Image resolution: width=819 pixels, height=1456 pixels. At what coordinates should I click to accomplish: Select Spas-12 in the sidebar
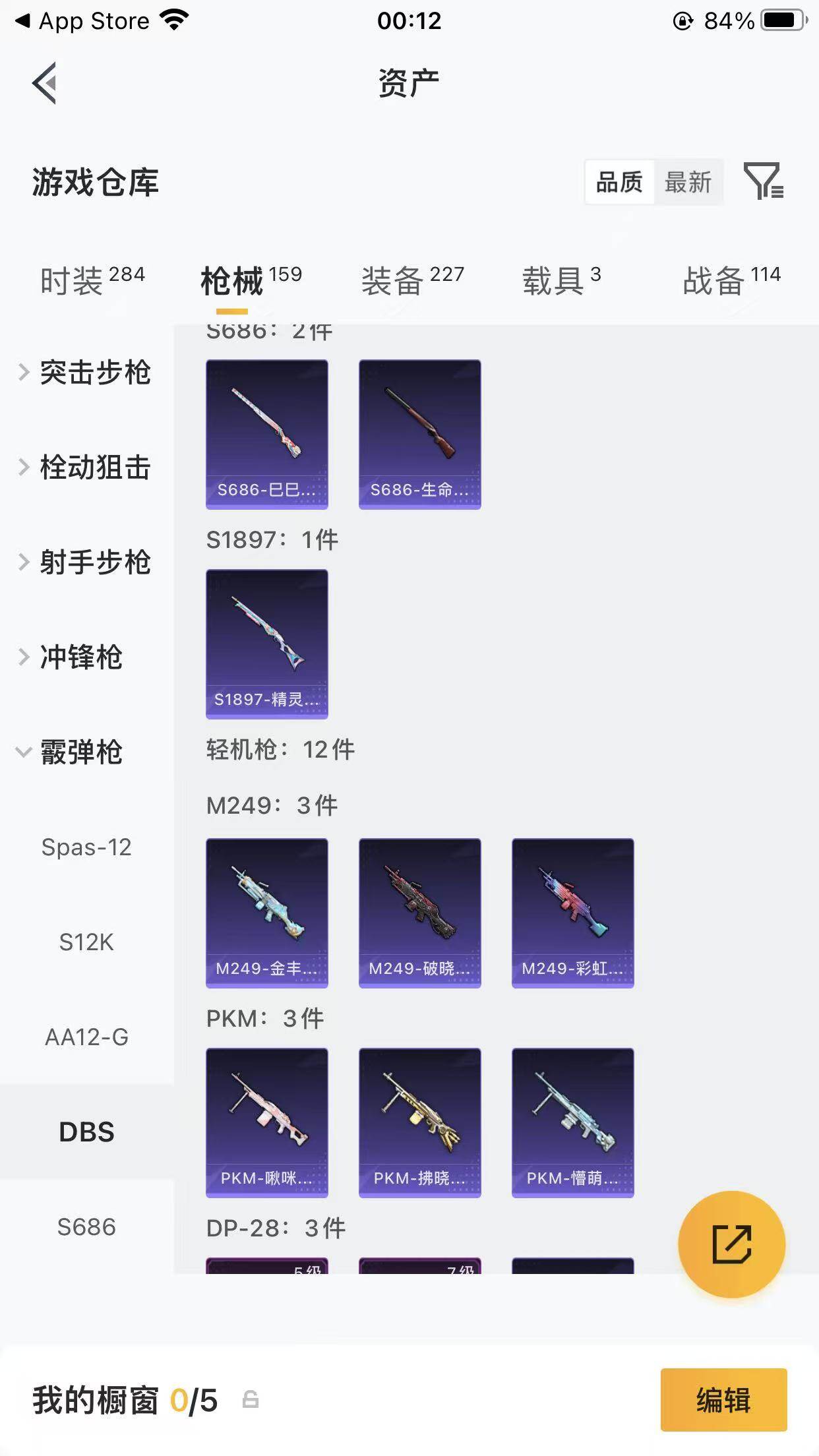coord(86,847)
